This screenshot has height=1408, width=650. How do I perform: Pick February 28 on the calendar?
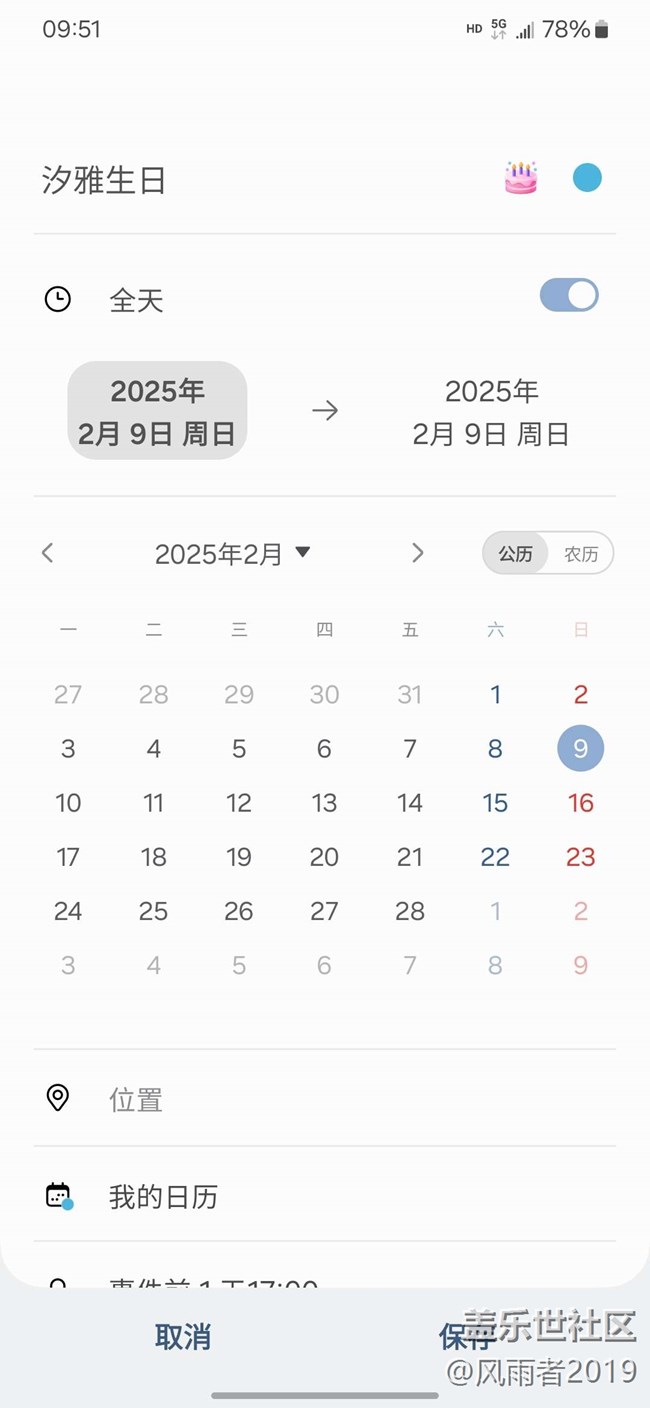click(x=410, y=911)
